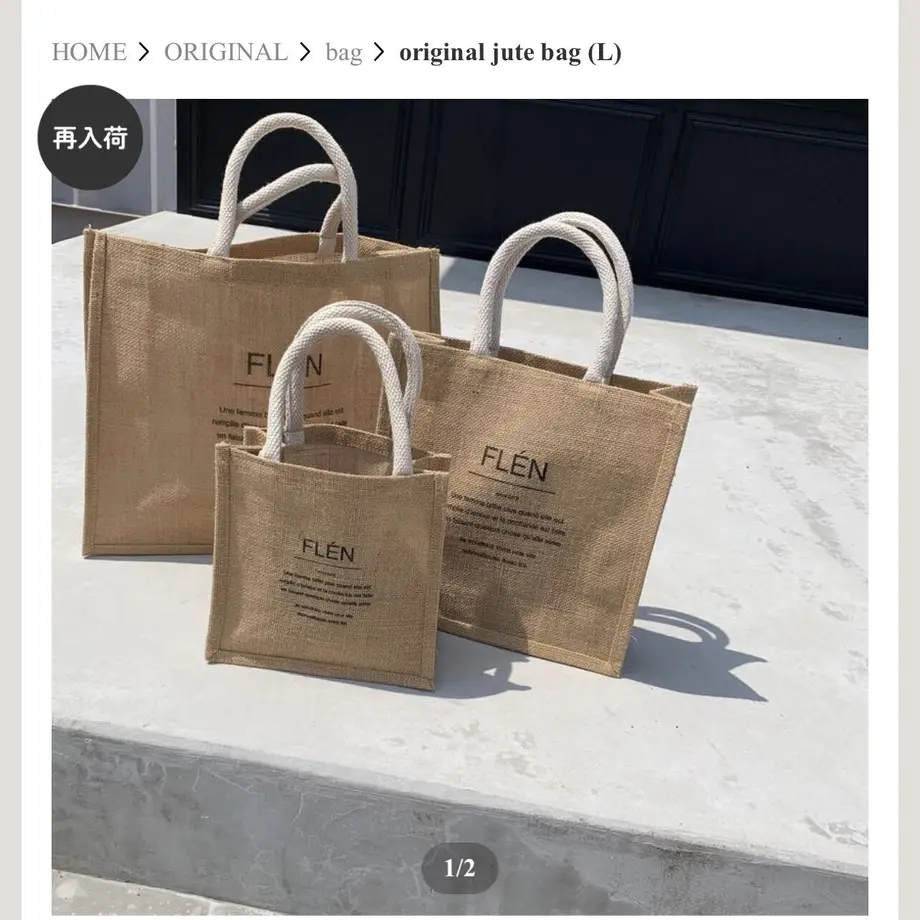This screenshot has width=920, height=920.
Task: Open the bag breadcrumb category
Action: click(343, 52)
